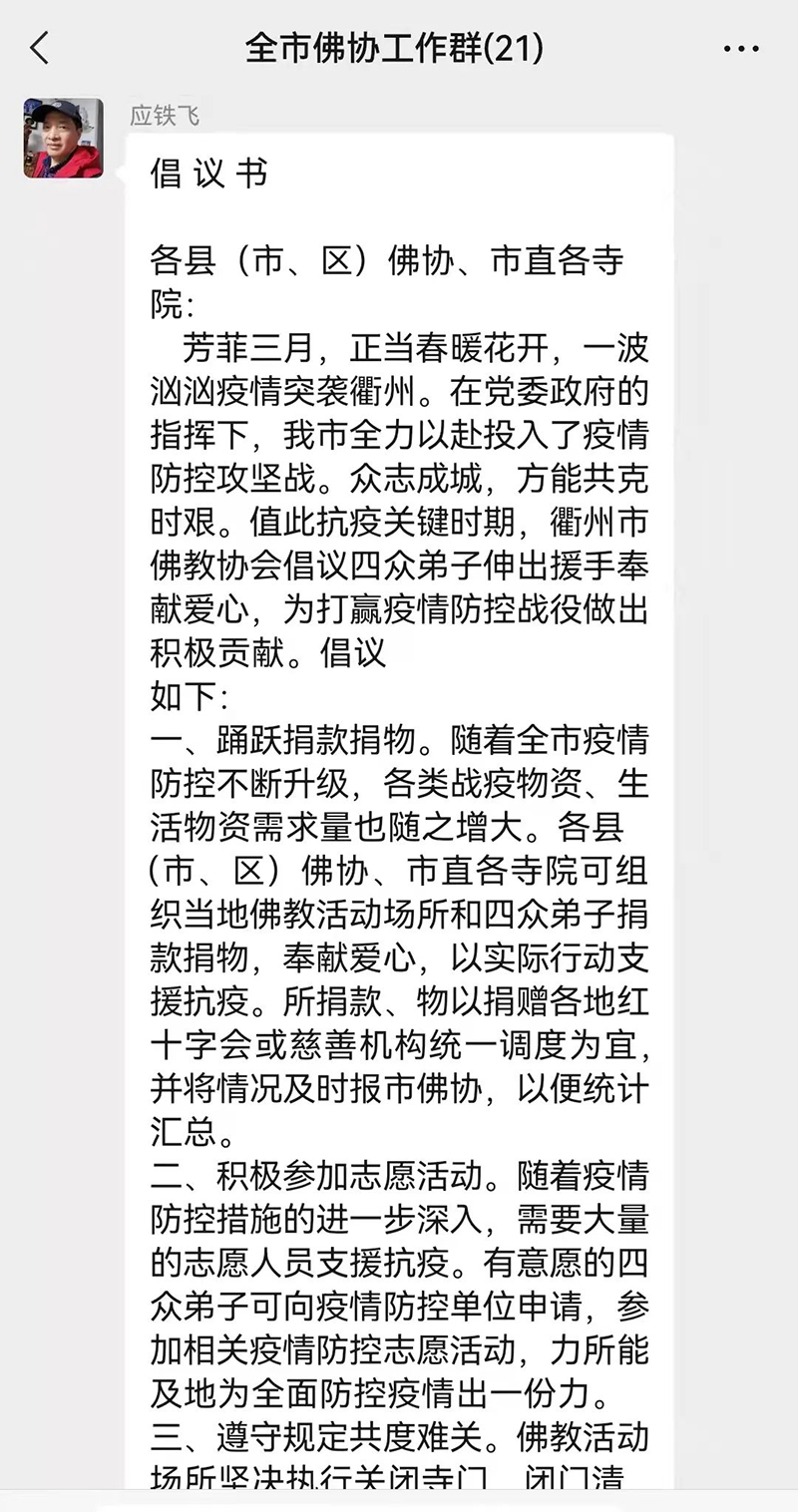Open 应铁飞's profile avatar
The width and height of the screenshot is (798, 1512).
(x=63, y=139)
